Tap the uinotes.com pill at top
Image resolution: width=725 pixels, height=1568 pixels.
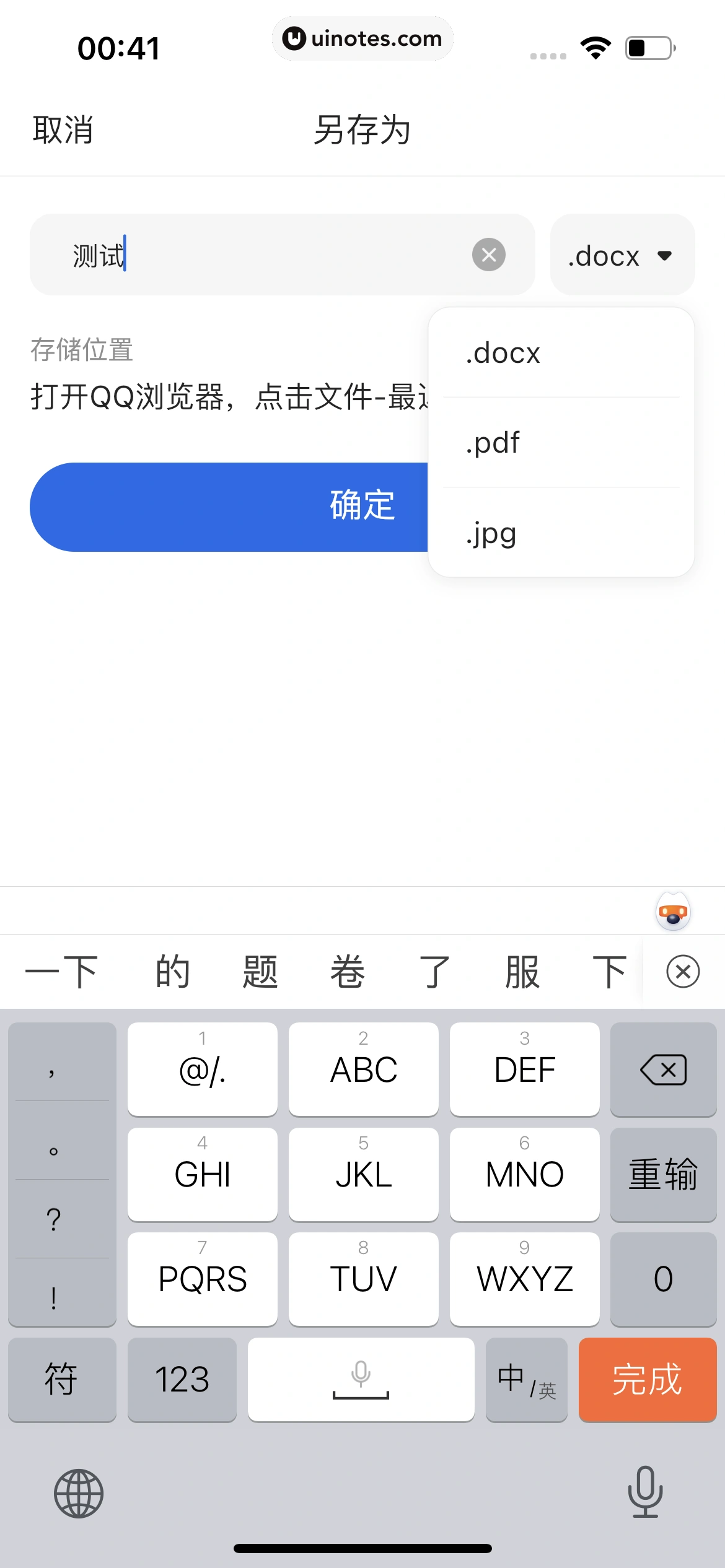[362, 38]
